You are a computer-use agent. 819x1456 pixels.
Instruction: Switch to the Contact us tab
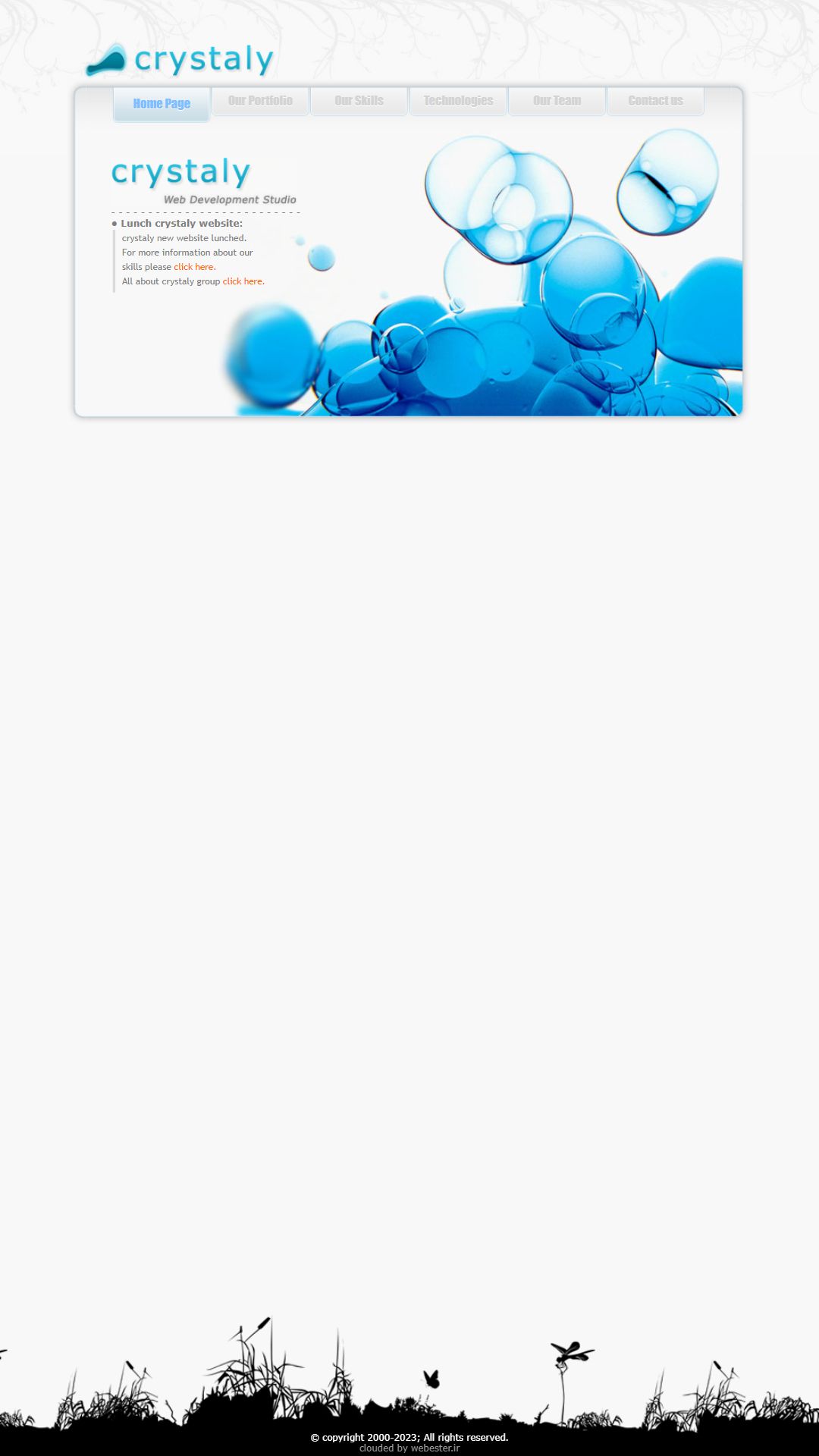[x=655, y=101]
